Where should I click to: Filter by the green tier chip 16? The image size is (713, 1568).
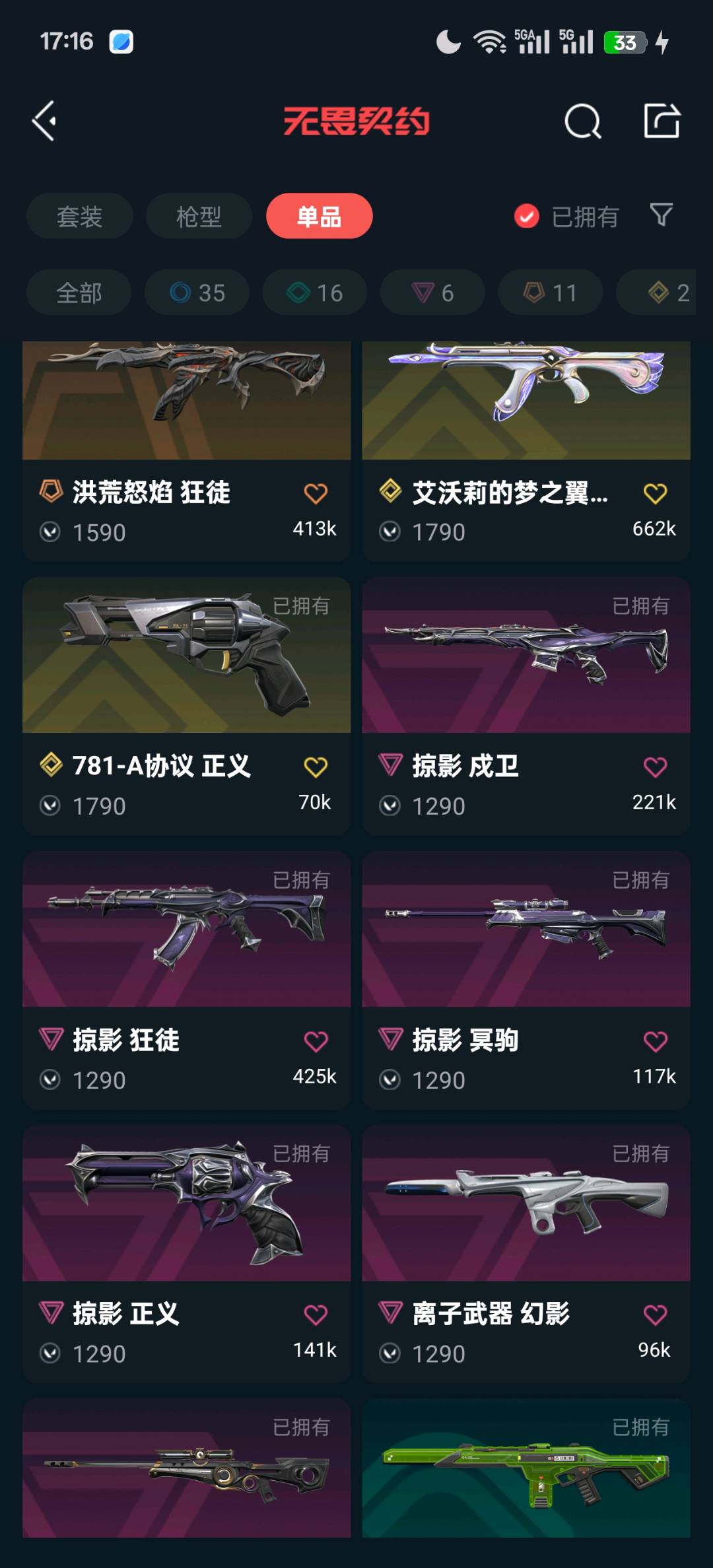pyautogui.click(x=314, y=292)
